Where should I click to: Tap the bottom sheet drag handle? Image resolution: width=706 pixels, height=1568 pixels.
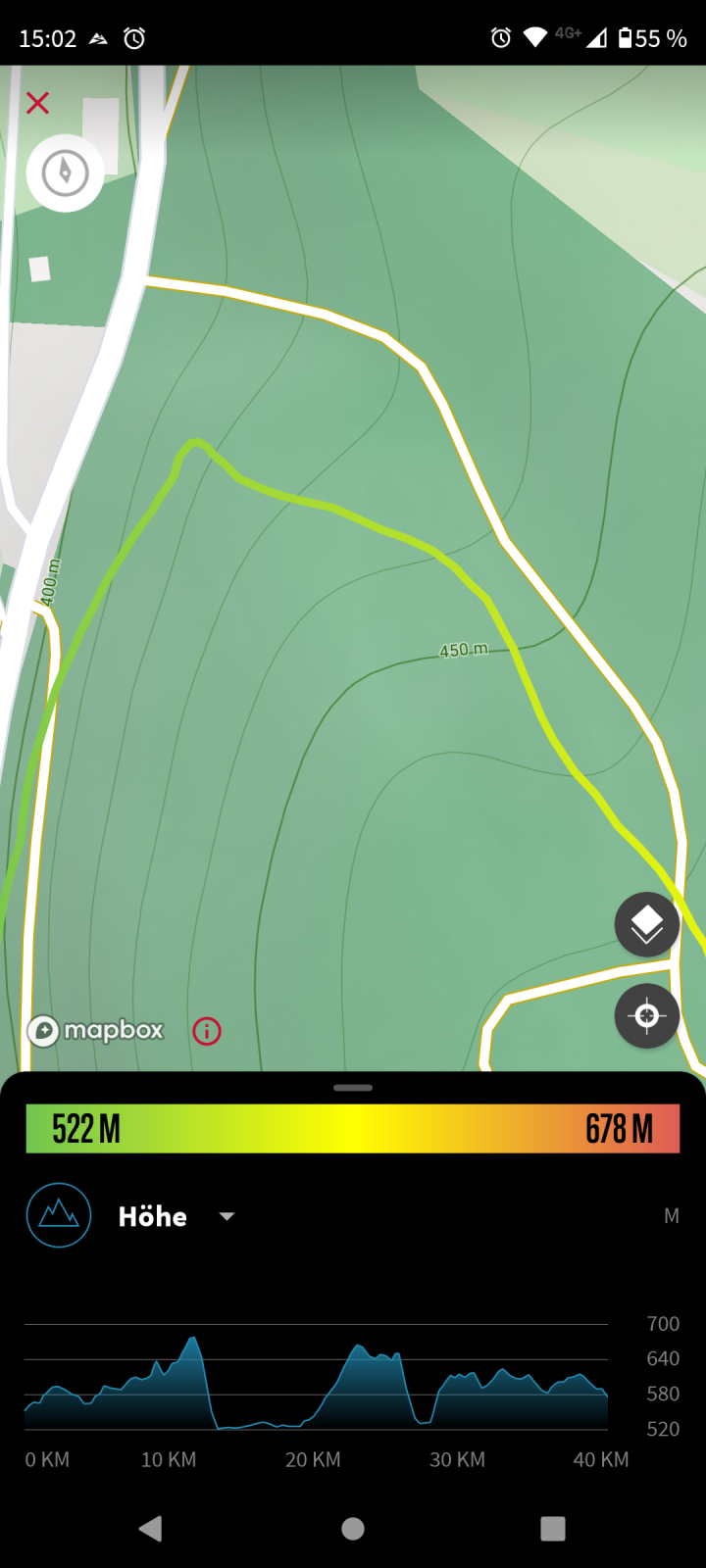[353, 1088]
